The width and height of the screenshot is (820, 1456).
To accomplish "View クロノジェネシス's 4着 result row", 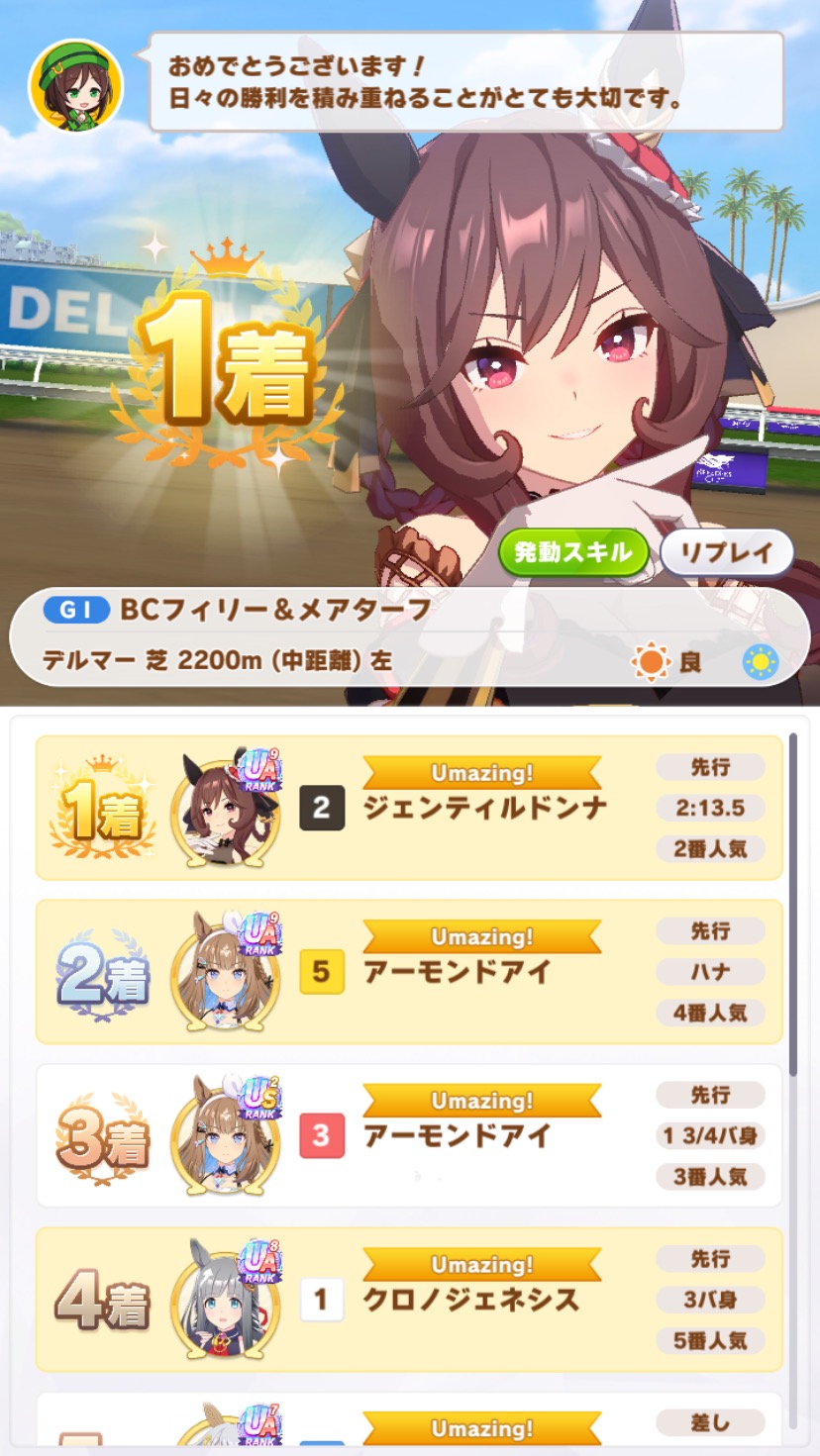I will [x=409, y=1300].
